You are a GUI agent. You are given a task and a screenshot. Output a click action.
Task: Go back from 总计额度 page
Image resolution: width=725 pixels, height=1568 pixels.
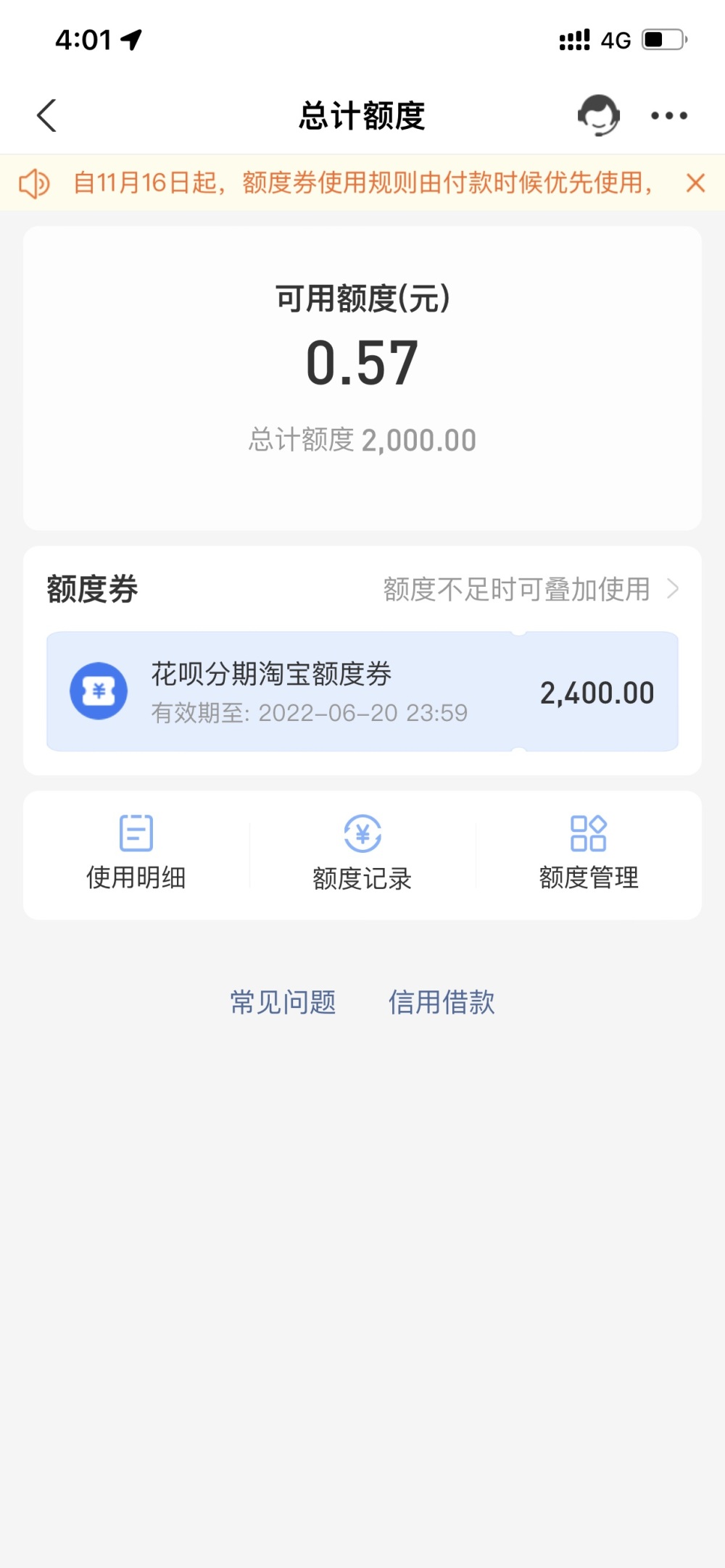coord(47,116)
